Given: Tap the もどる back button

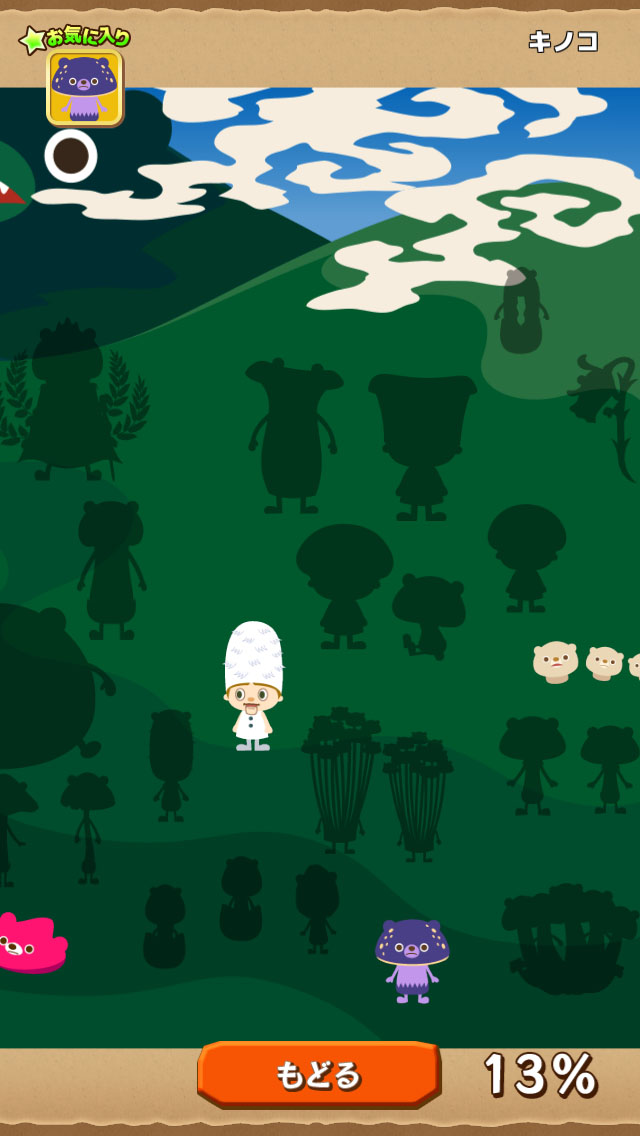Looking at the screenshot, I should (x=318, y=1074).
